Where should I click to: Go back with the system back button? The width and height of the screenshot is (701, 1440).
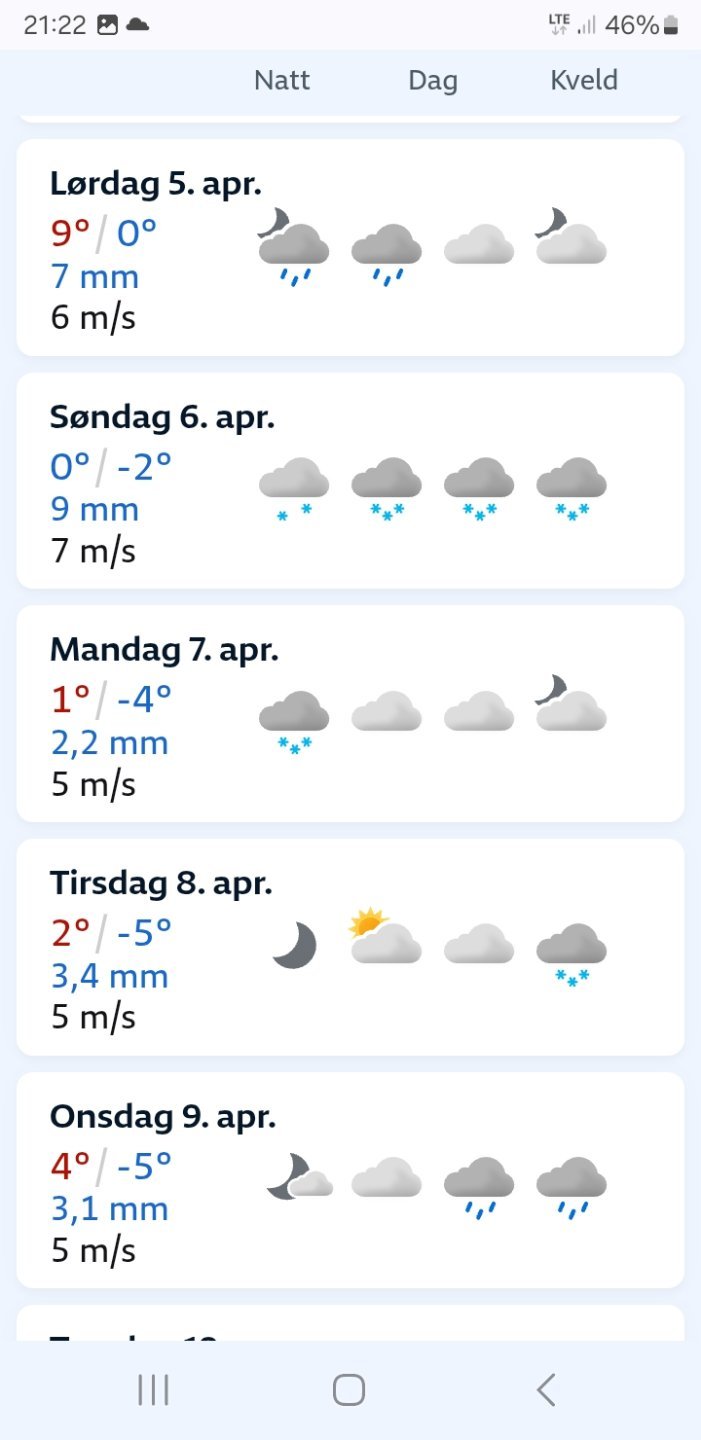pos(545,1390)
